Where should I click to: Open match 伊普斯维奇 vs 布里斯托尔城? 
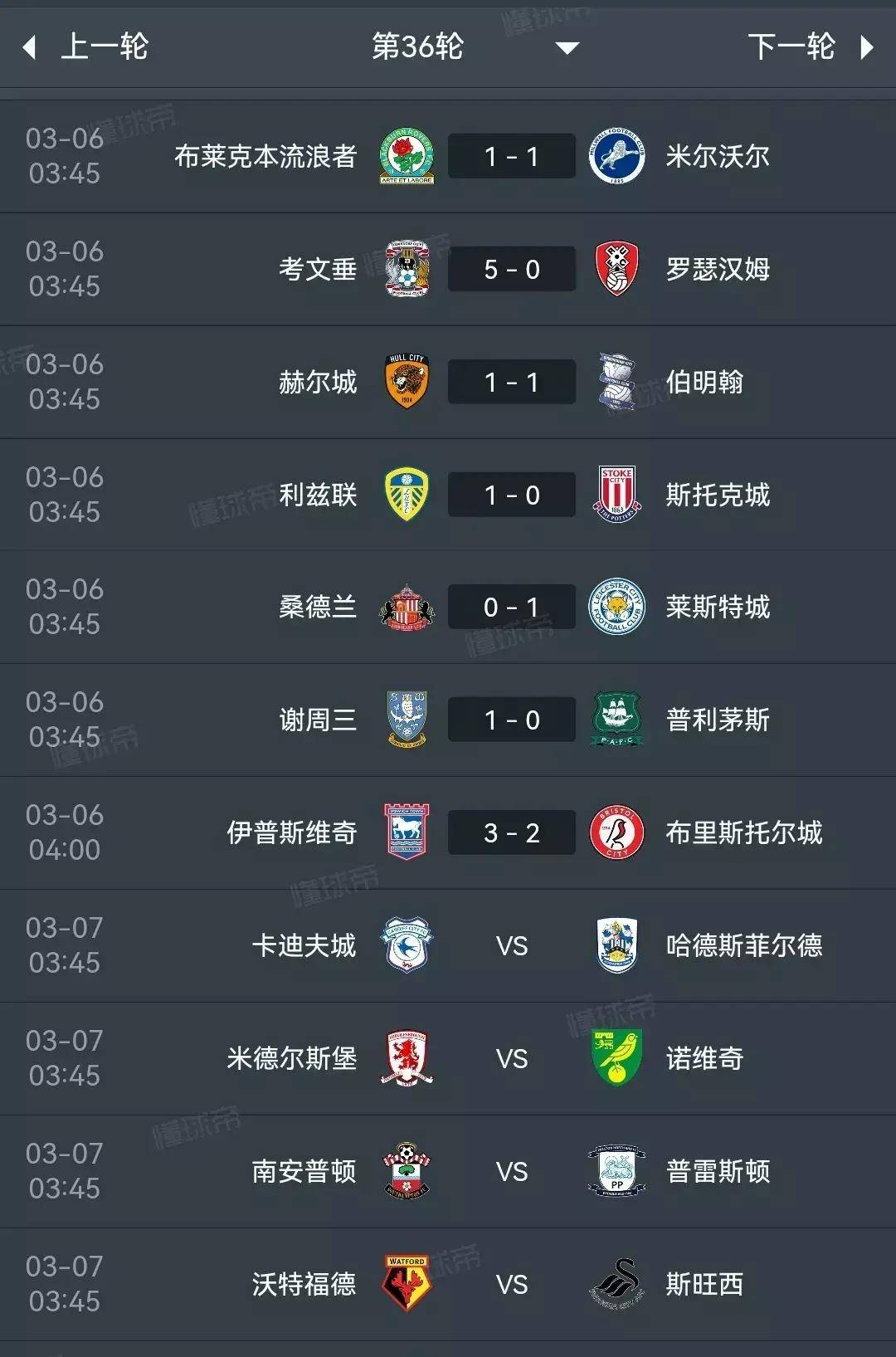point(511,832)
